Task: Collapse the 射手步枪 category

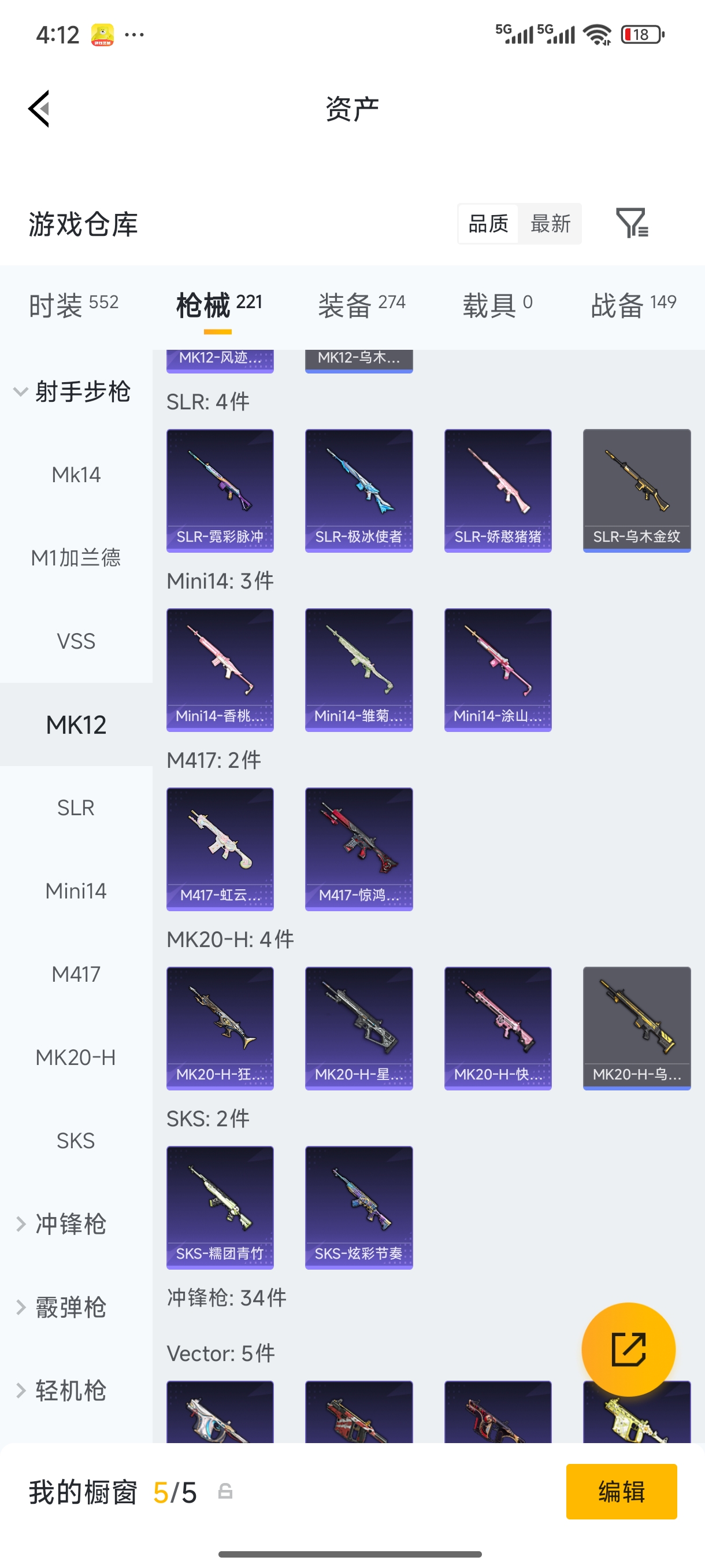Action: pyautogui.click(x=73, y=391)
